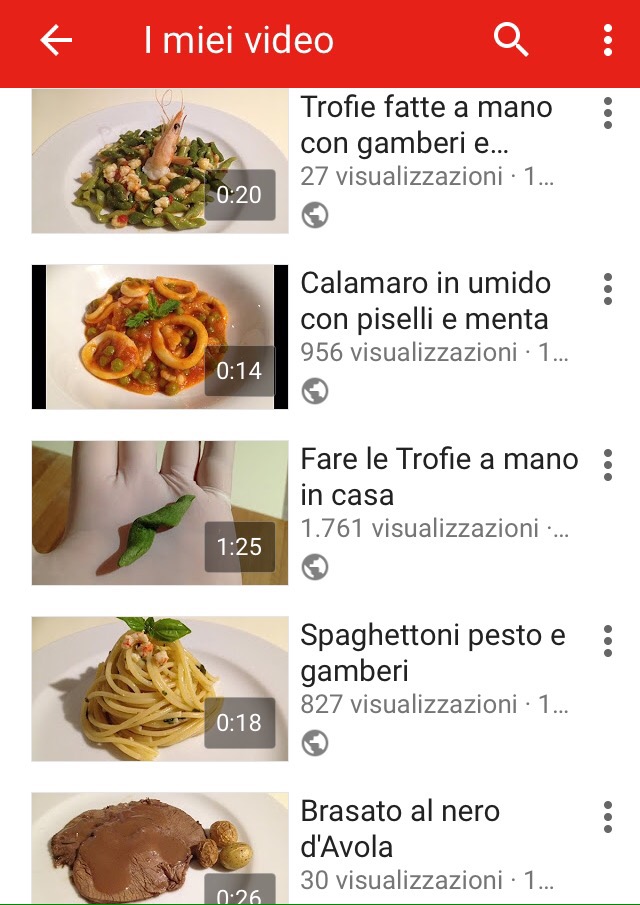
Task: Open options for Brasato al nero d'Avola
Action: tap(607, 817)
